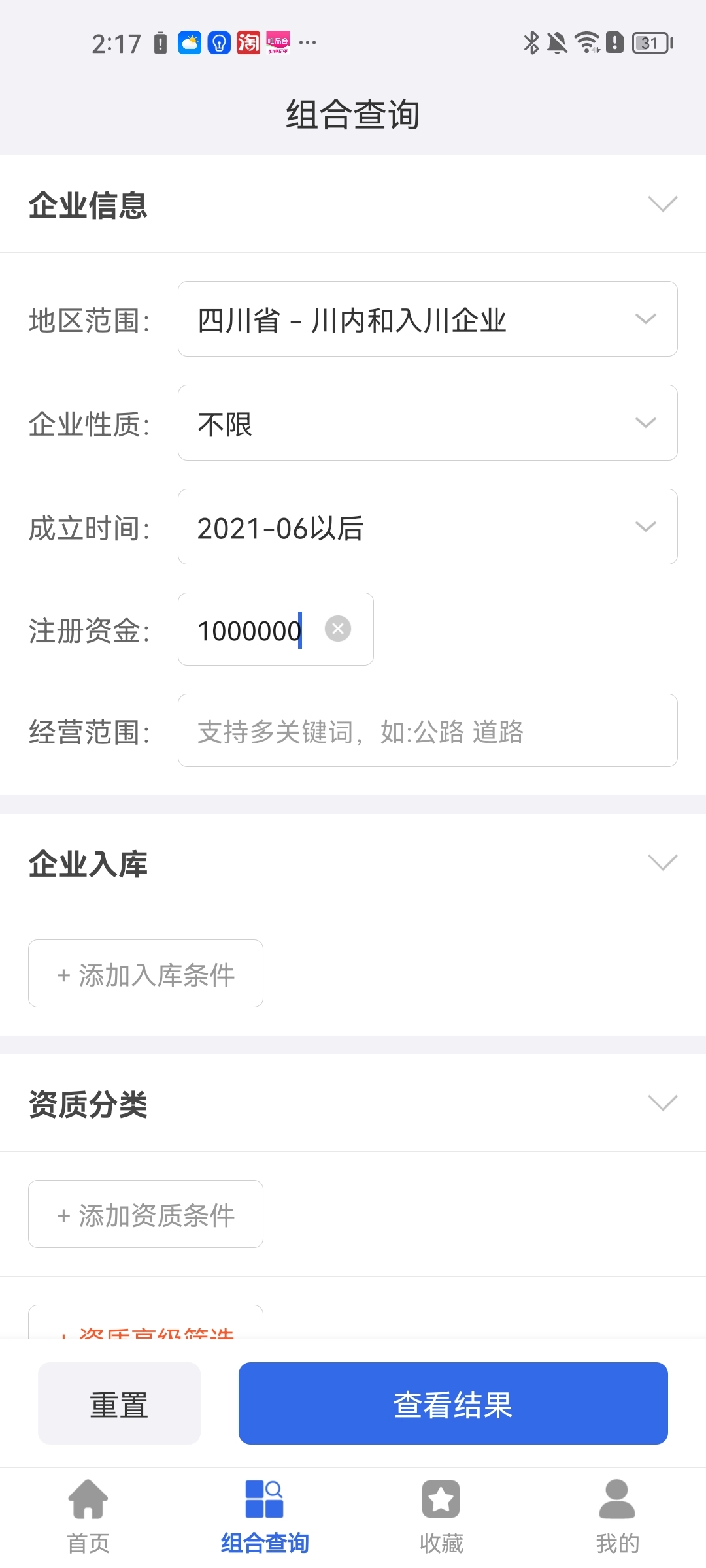
Task: Tap the 经营范围 keyword field
Action: coord(428,730)
